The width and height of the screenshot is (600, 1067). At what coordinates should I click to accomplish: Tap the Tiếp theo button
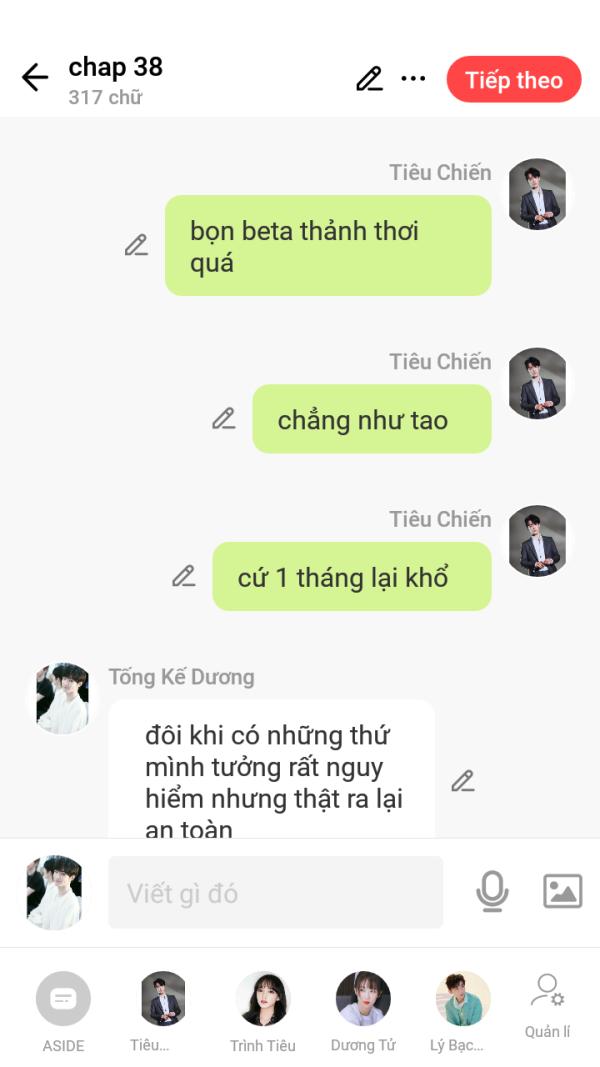514,80
